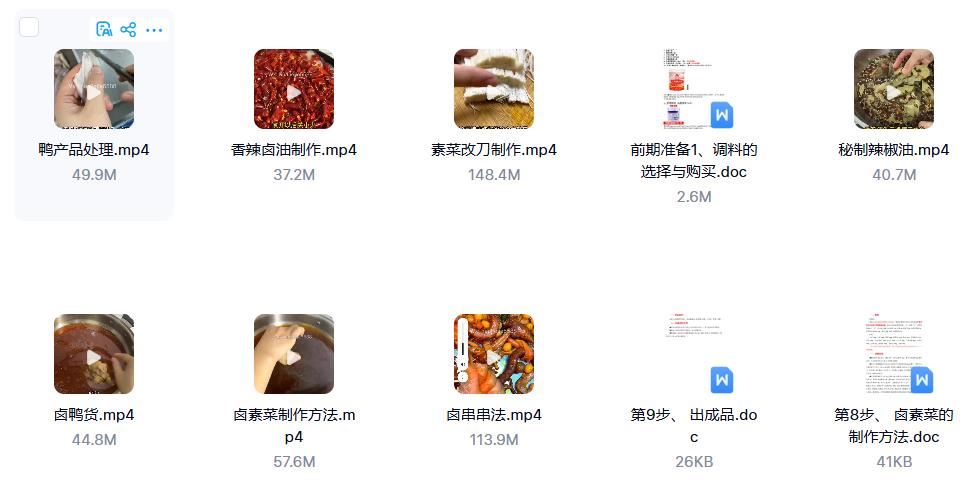Open the 第8步、卤素菜的制作方法.doc document

[894, 355]
